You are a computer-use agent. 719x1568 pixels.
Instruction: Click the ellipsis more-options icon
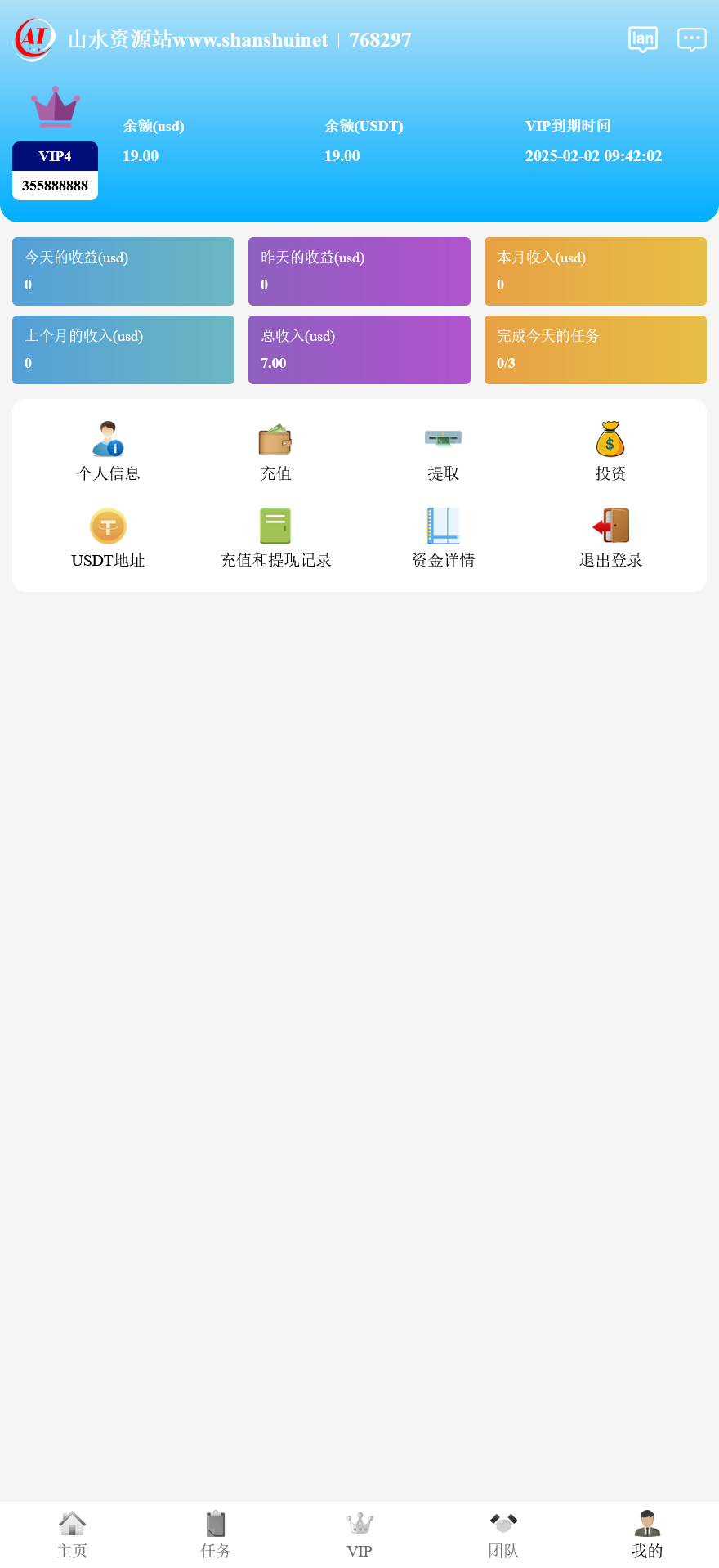pyautogui.click(x=691, y=38)
